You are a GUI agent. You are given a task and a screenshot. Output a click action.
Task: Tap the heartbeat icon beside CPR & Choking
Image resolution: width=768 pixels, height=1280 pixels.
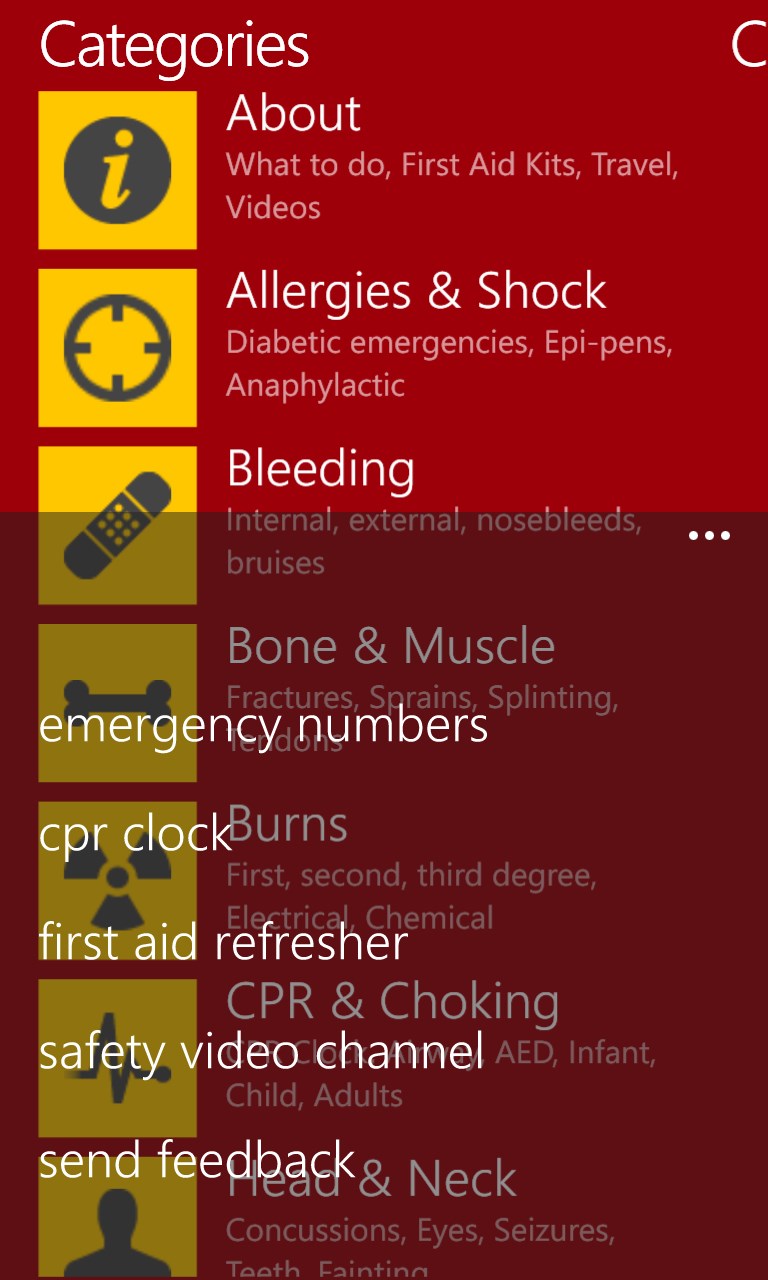(x=117, y=1056)
